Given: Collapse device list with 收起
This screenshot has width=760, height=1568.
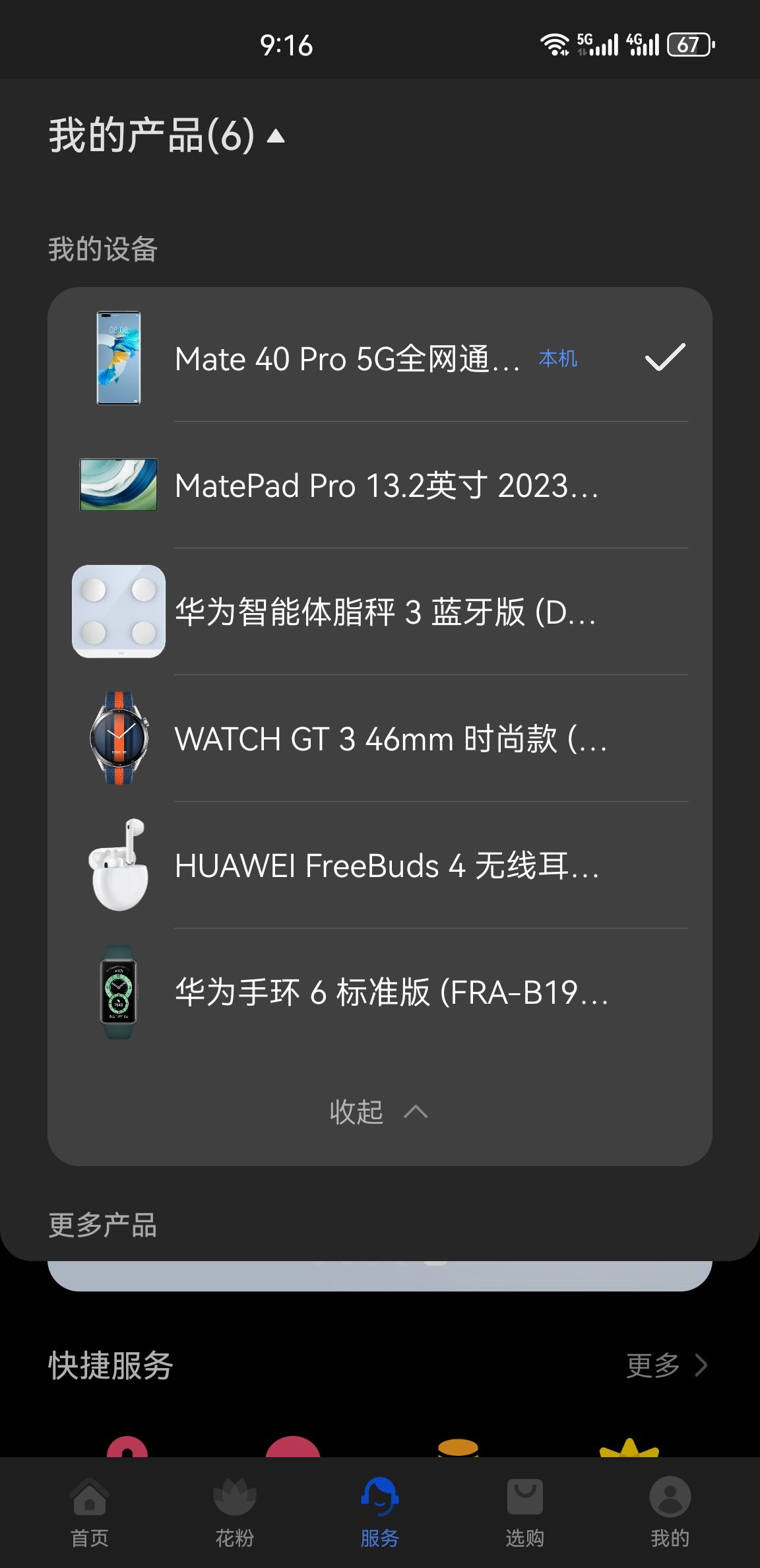Looking at the screenshot, I should click(x=378, y=1112).
